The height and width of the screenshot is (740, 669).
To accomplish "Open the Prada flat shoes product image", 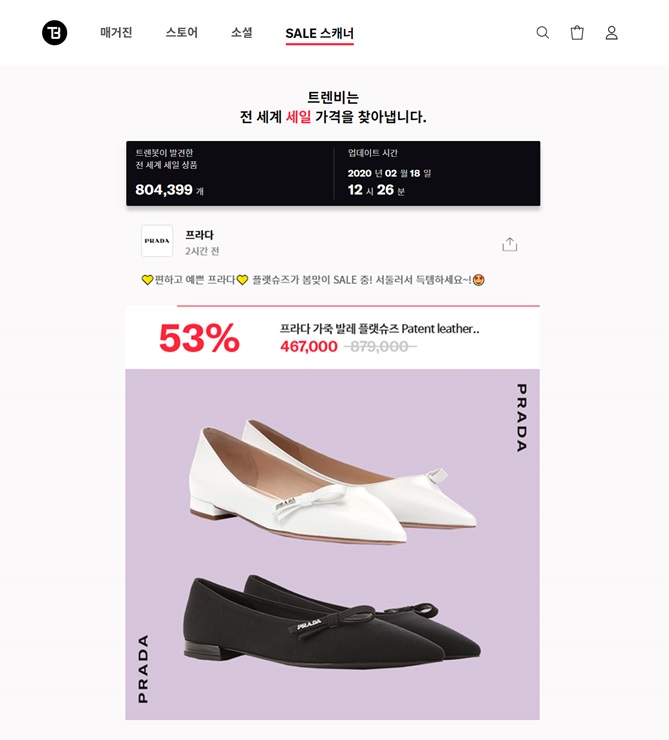I will (332, 543).
